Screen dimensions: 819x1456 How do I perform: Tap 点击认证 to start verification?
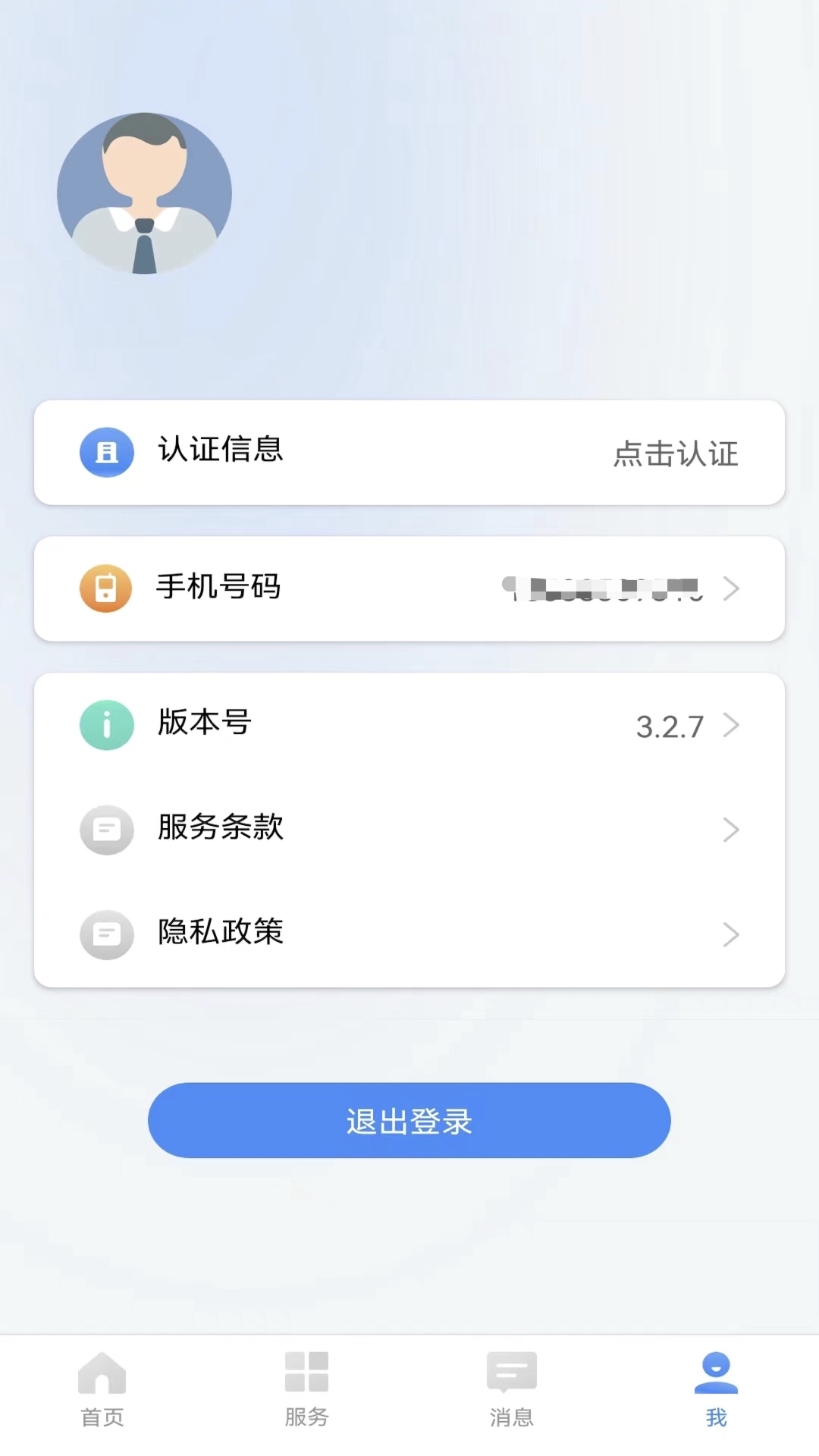(673, 453)
